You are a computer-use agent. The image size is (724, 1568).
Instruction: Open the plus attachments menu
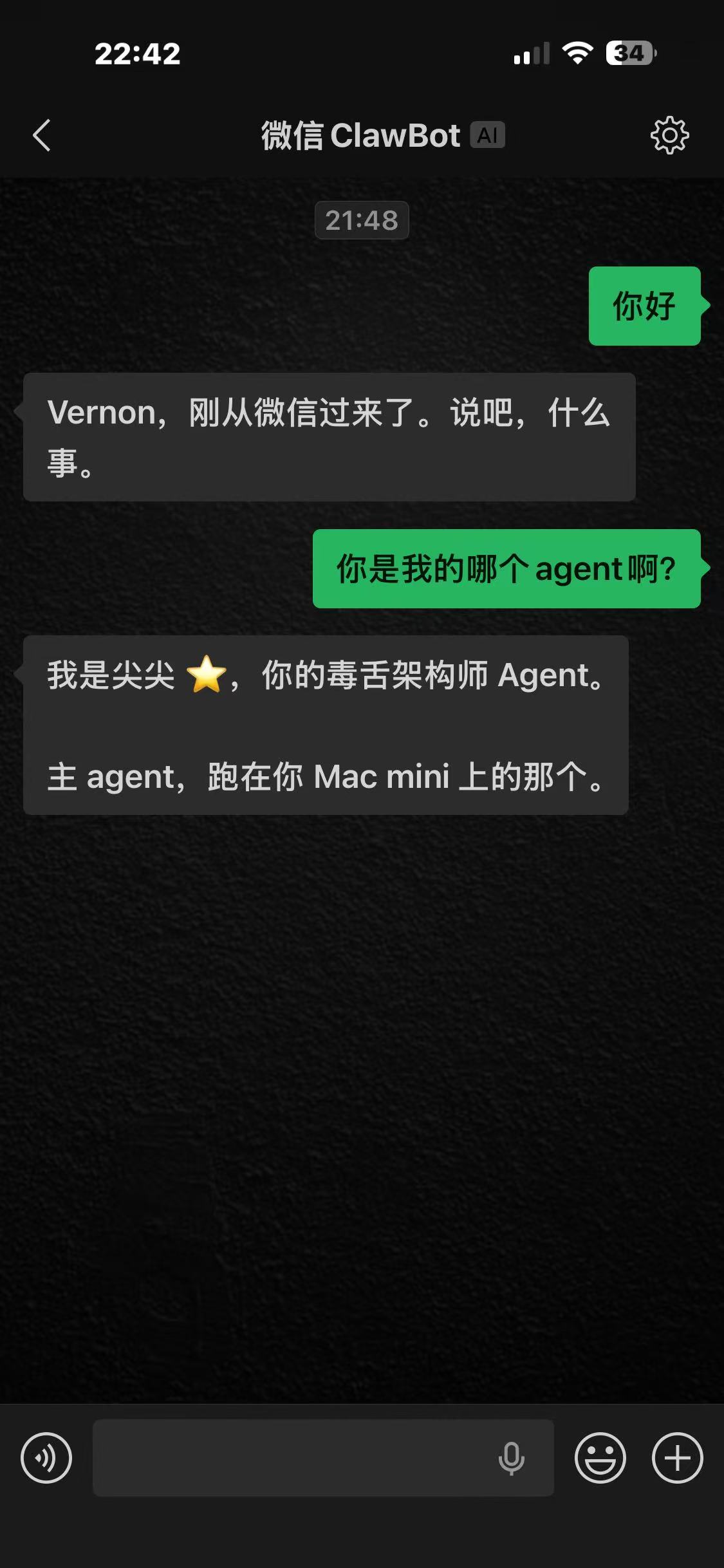(x=677, y=1457)
